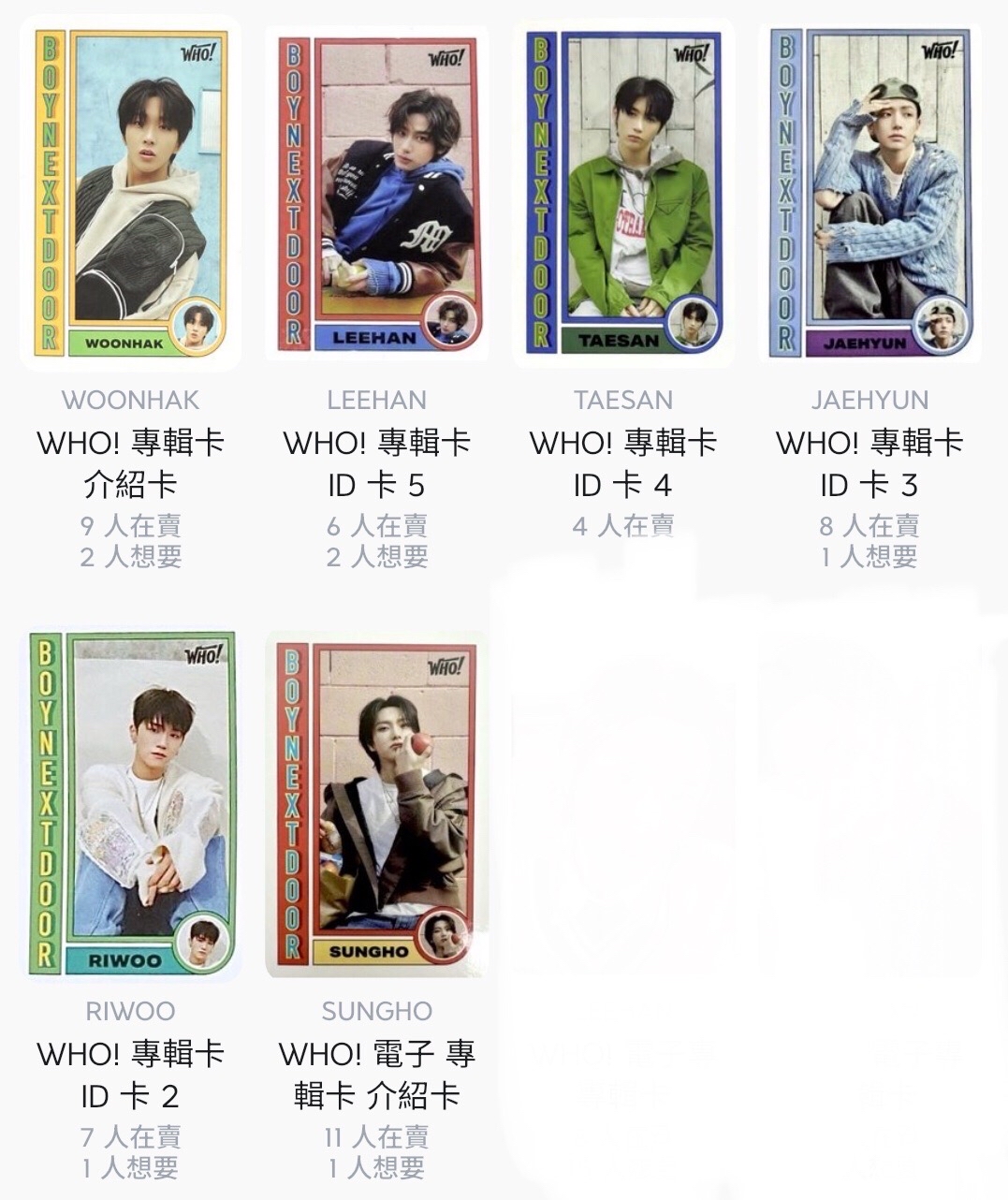Open the WOONHAK WHO! album card
The width and height of the screenshot is (1008, 1200).
tap(130, 194)
